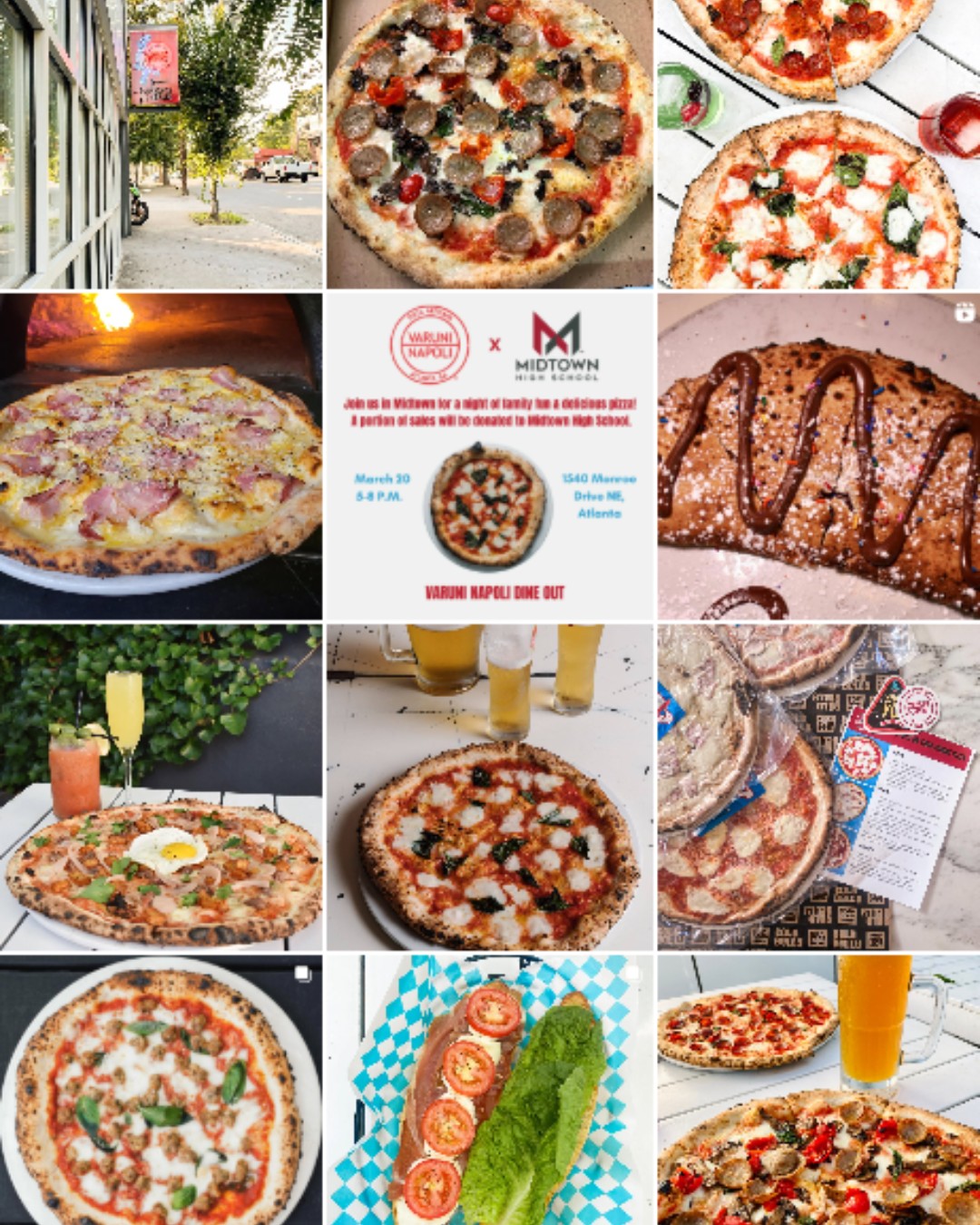The width and height of the screenshot is (980, 1225).
Task: Open the egg-topped pizza with cocktails post
Action: point(161,787)
